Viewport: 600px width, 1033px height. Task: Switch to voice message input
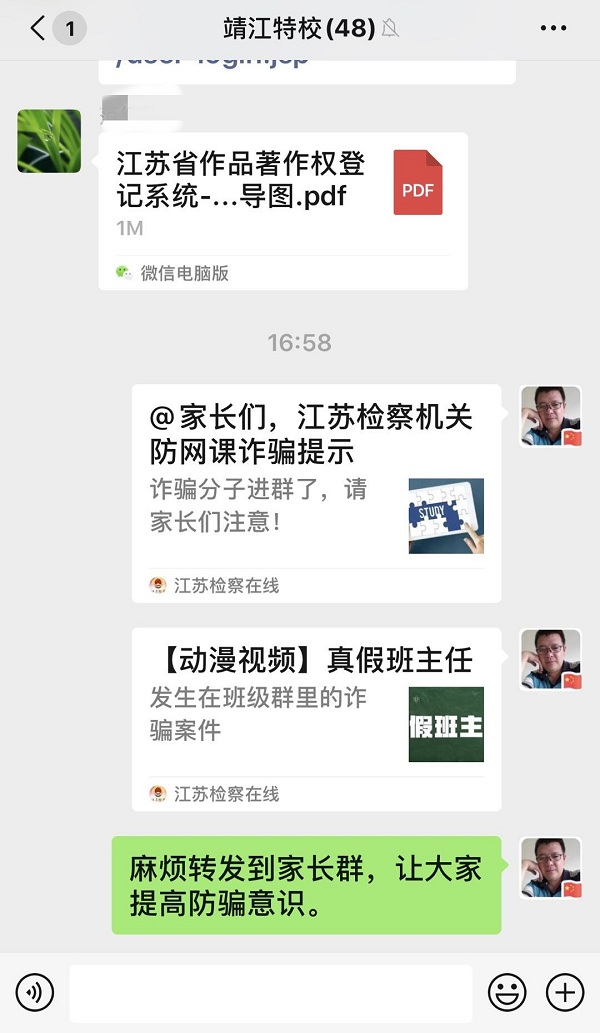[x=35, y=992]
